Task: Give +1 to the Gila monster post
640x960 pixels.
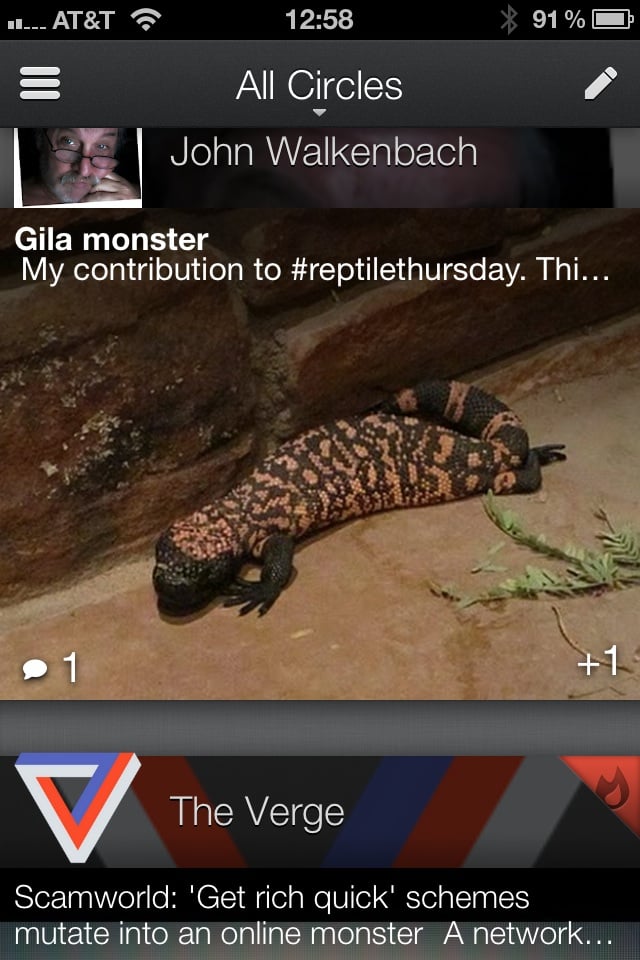Action: tap(597, 662)
